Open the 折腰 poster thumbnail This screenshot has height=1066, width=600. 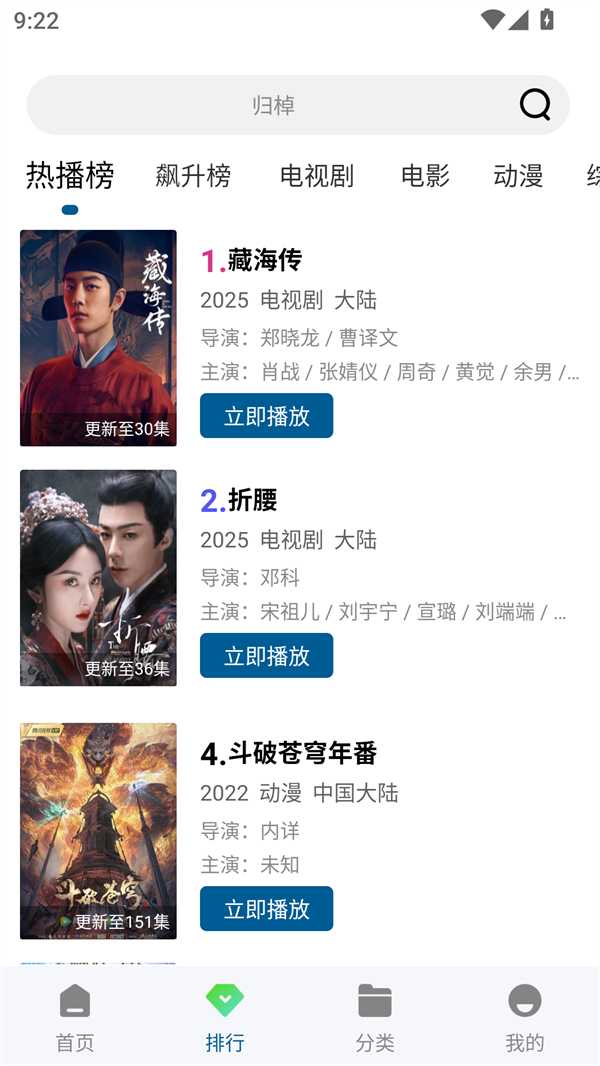(x=98, y=578)
